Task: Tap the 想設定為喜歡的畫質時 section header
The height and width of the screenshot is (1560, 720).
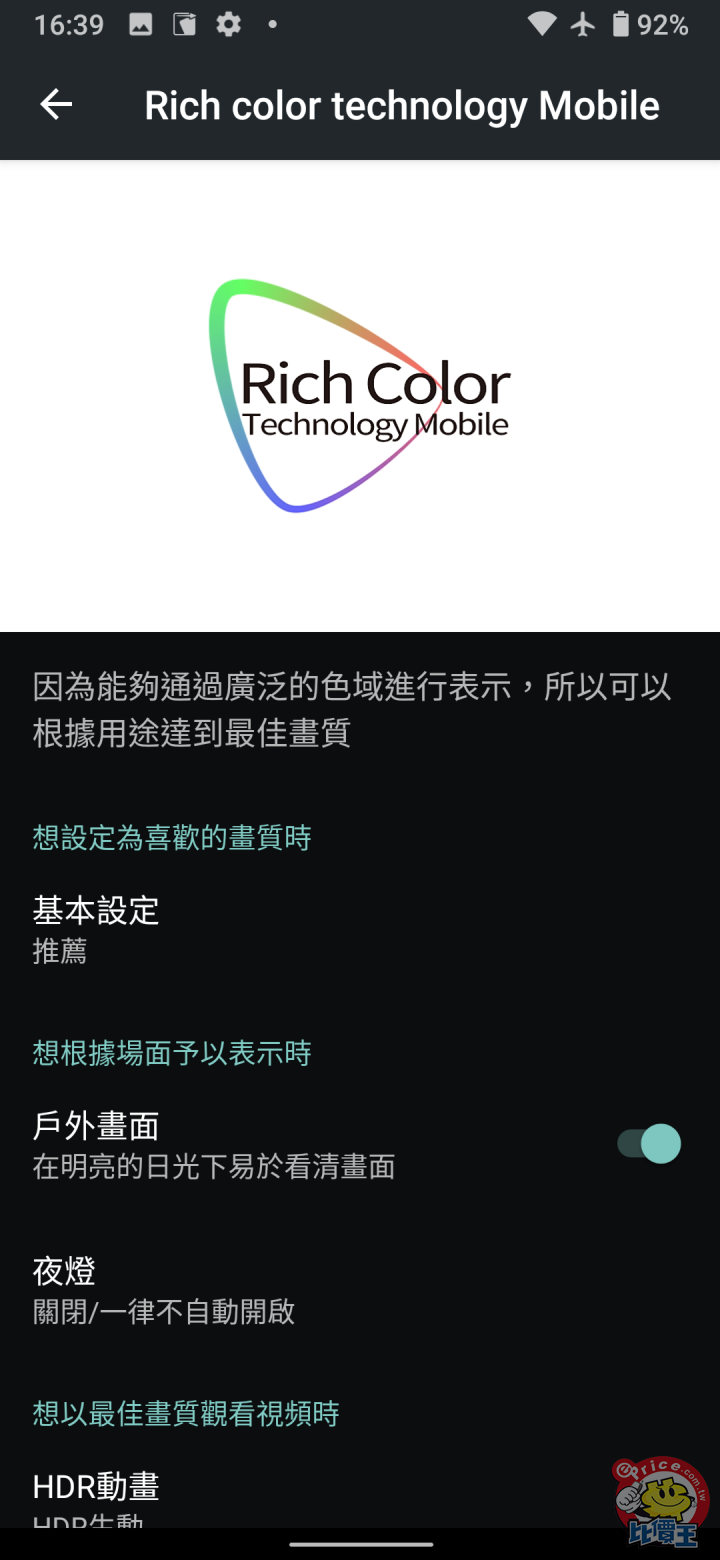Action: tap(170, 838)
